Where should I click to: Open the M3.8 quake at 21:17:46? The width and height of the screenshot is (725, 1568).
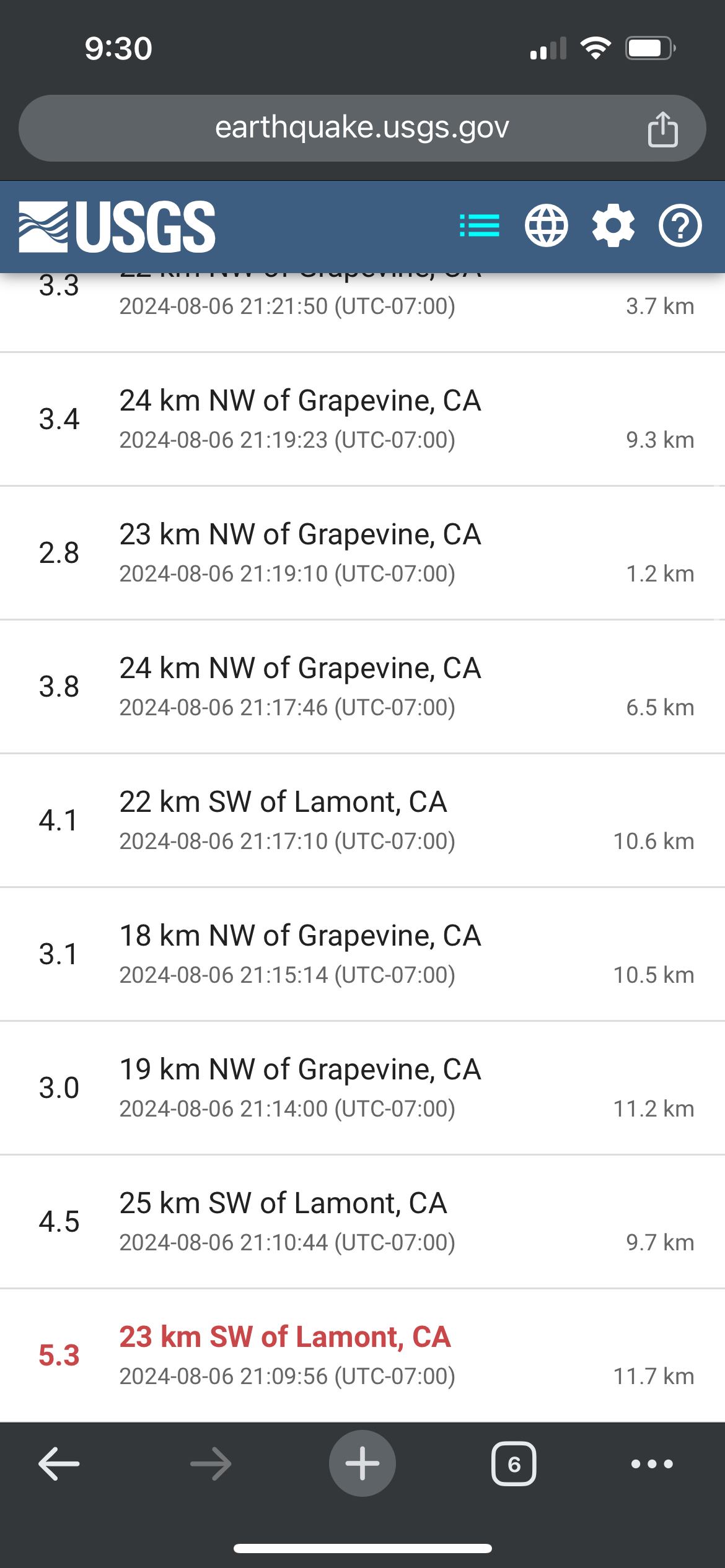[x=362, y=687]
